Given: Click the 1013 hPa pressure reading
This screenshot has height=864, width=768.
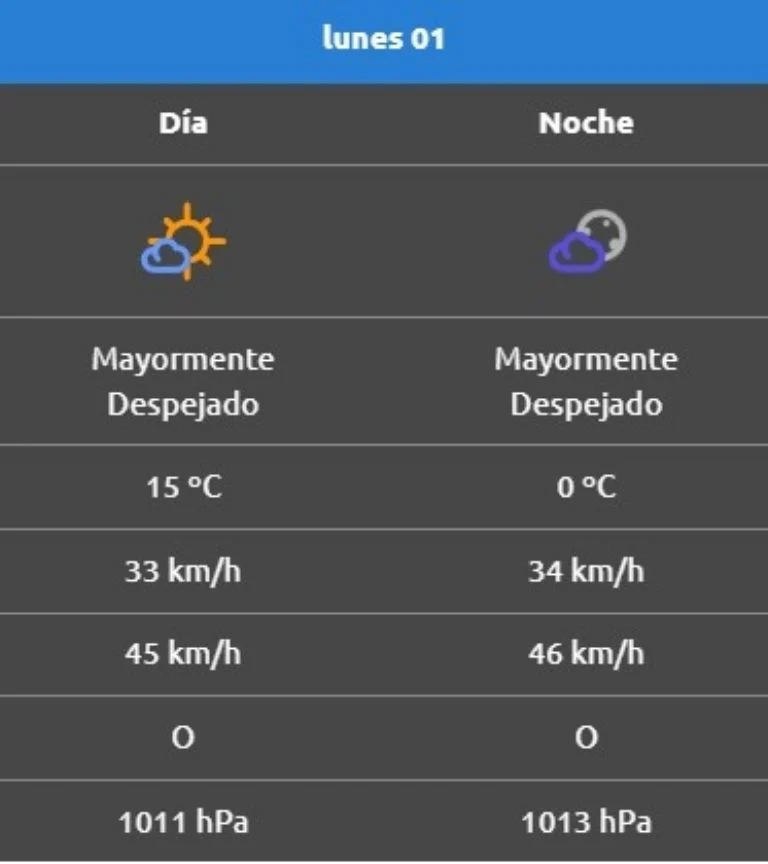Looking at the screenshot, I should pyautogui.click(x=585, y=822).
